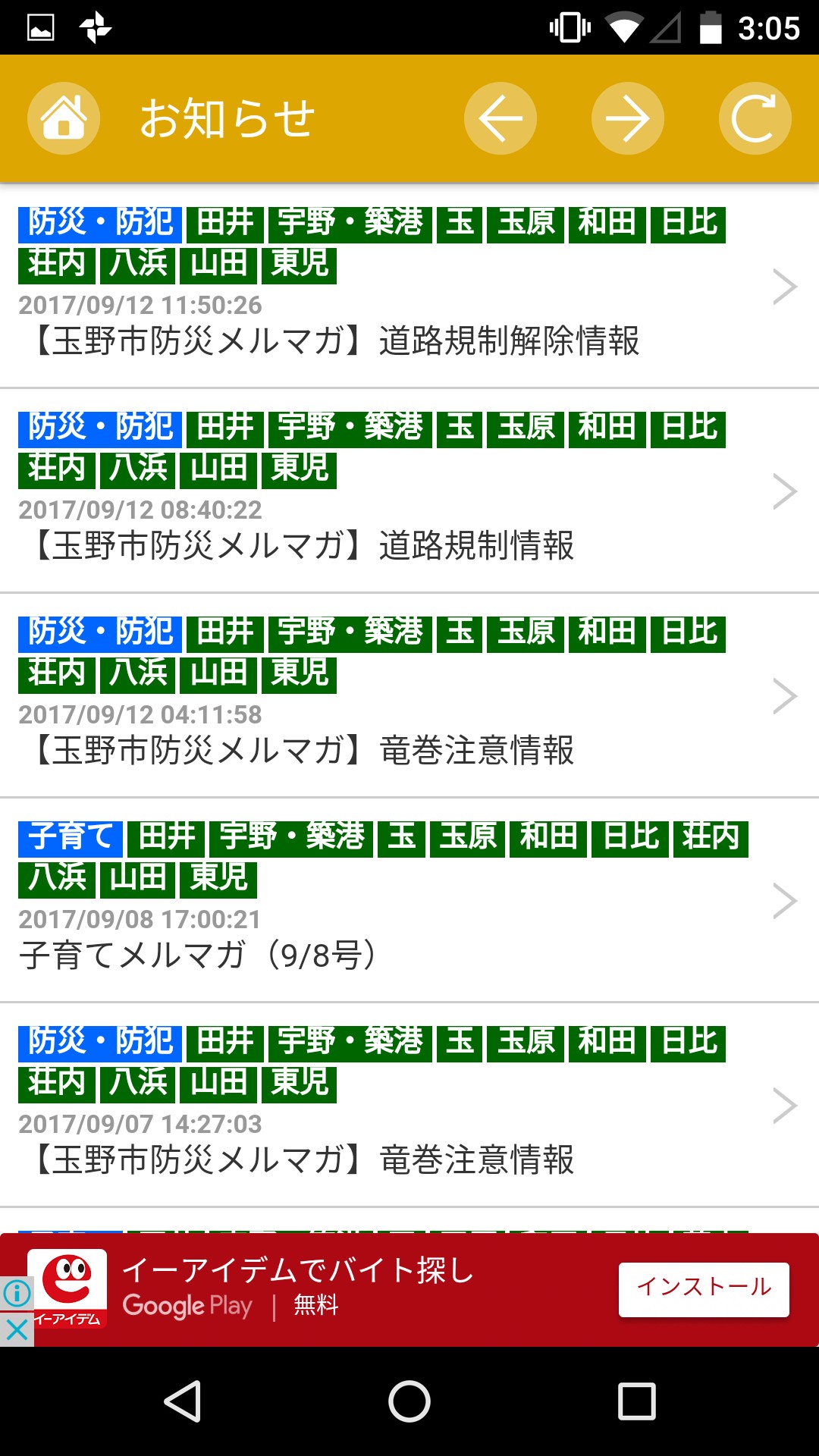Open recent apps from navigation bar
This screenshot has height=1456, width=819.
click(x=637, y=1401)
